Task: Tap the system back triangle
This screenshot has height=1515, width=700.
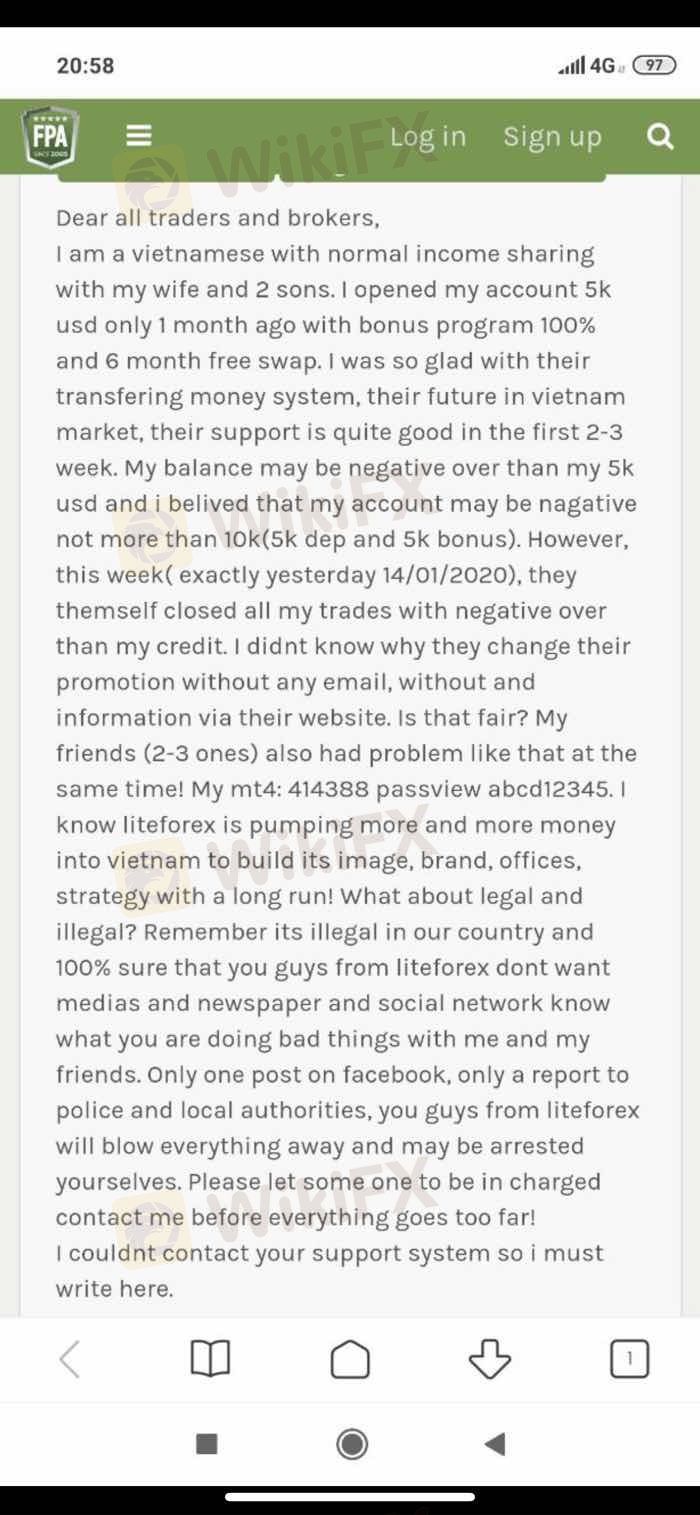Action: (x=494, y=1443)
